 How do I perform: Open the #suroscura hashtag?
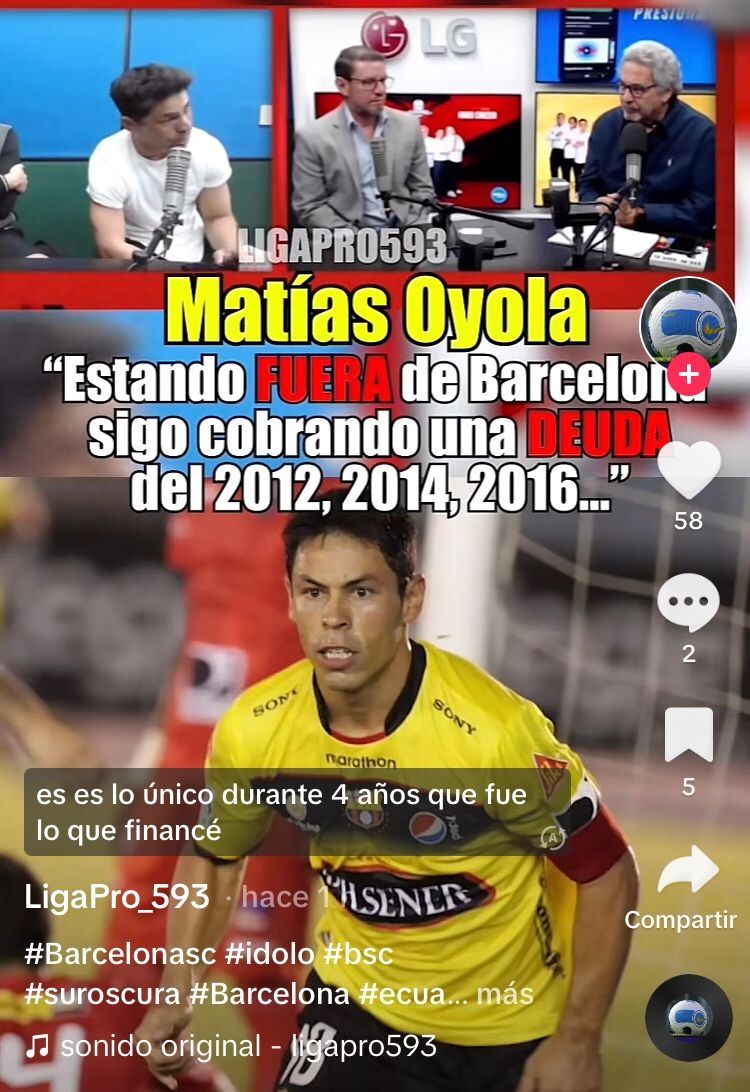(103, 995)
